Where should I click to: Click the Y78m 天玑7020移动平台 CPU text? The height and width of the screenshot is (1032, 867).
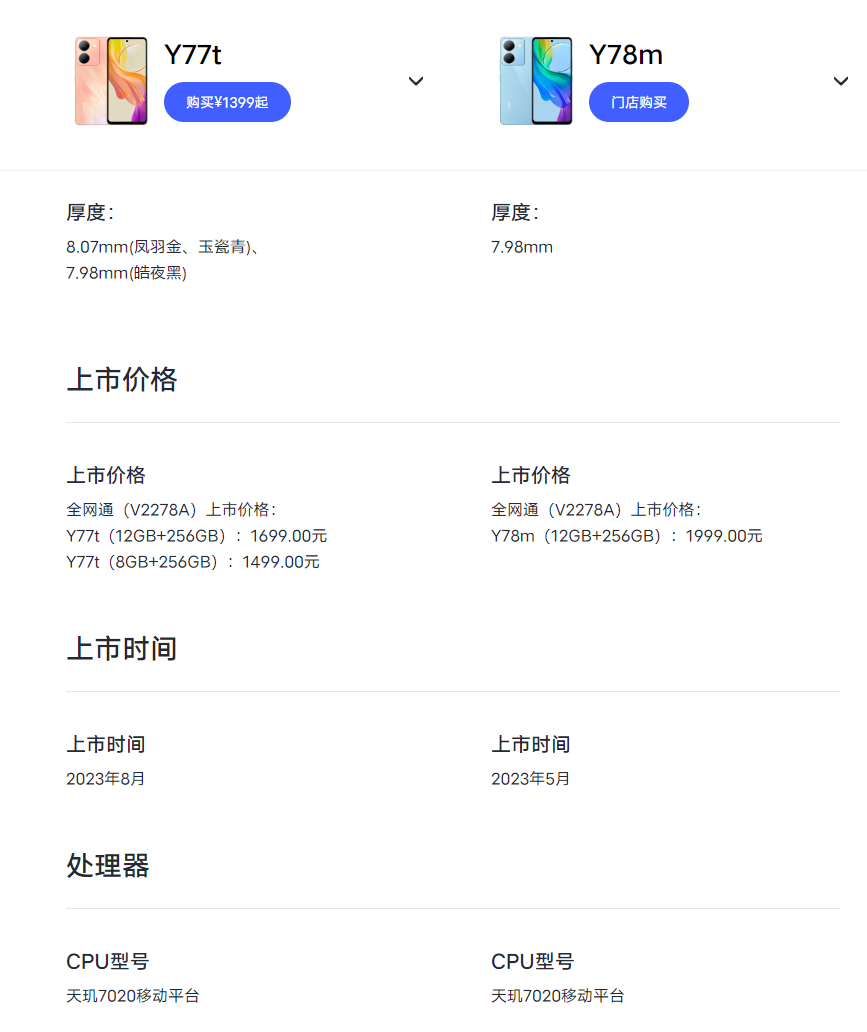[557, 995]
